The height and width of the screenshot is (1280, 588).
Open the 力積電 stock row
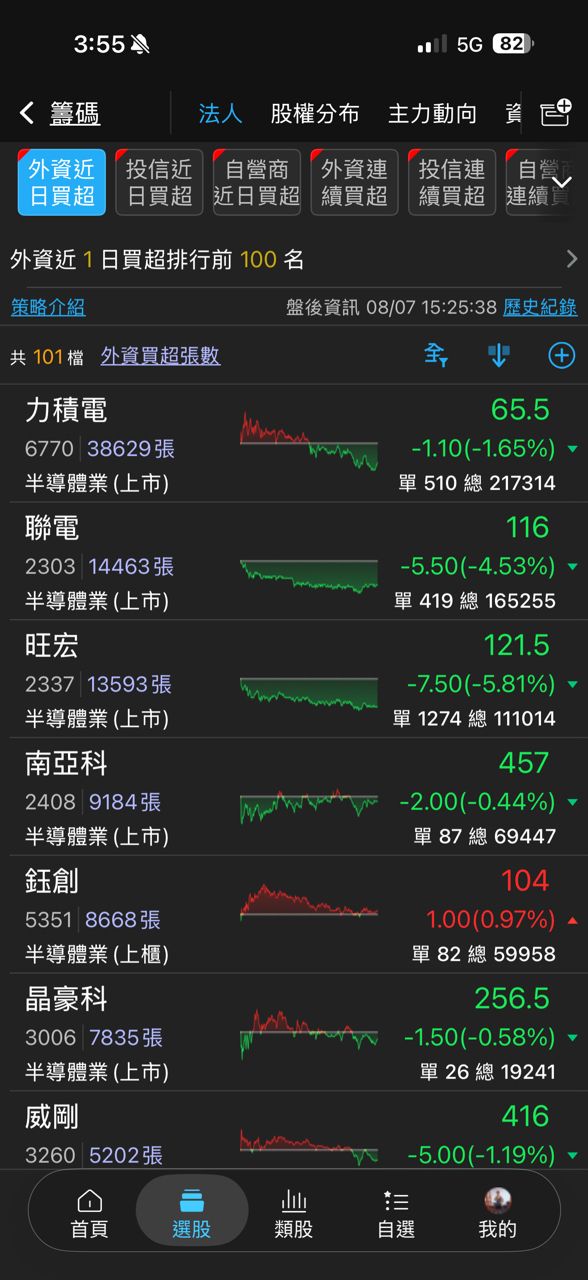point(294,444)
